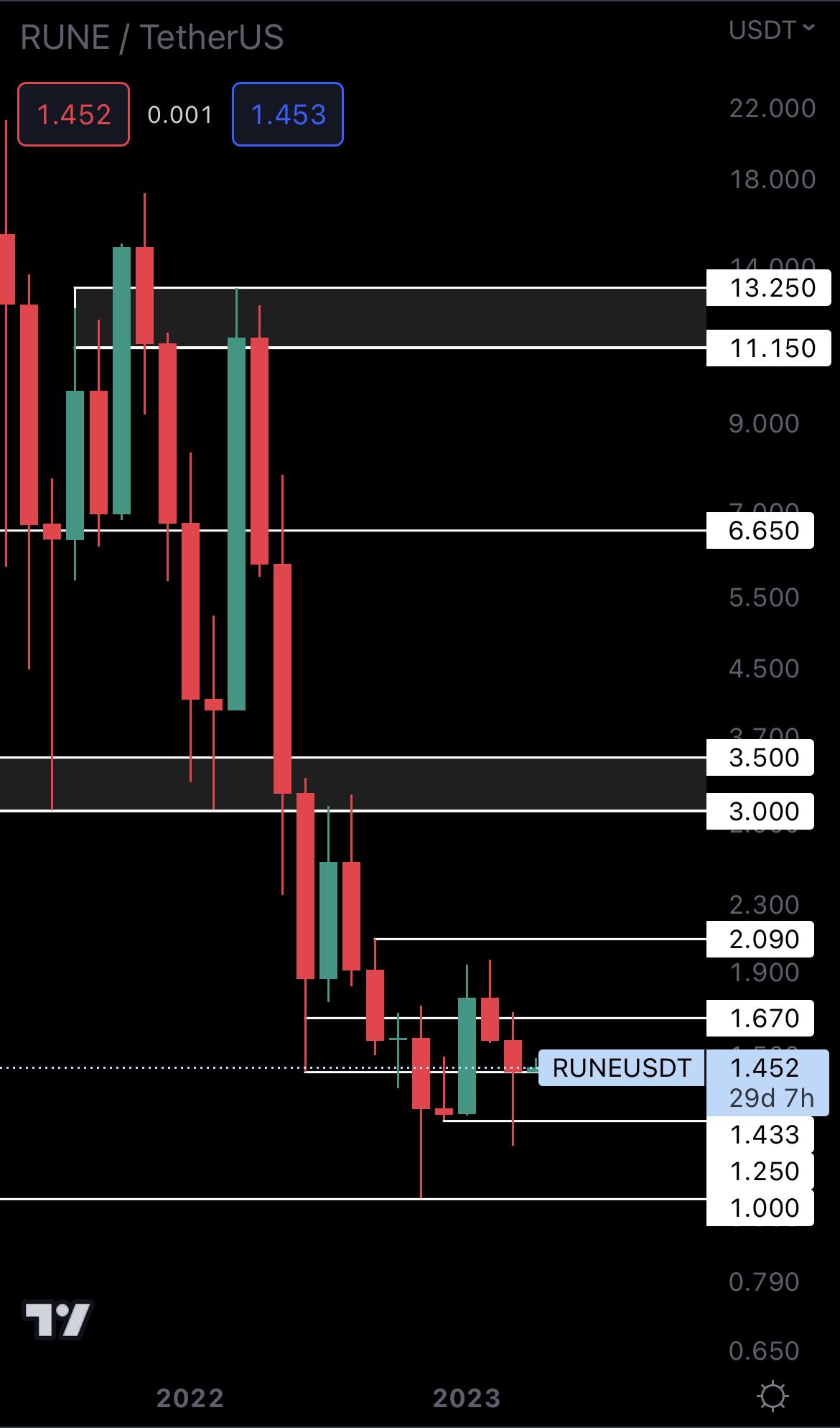Tap the blue 1.453 buy price button
This screenshot has width=840, height=1428.
288,115
